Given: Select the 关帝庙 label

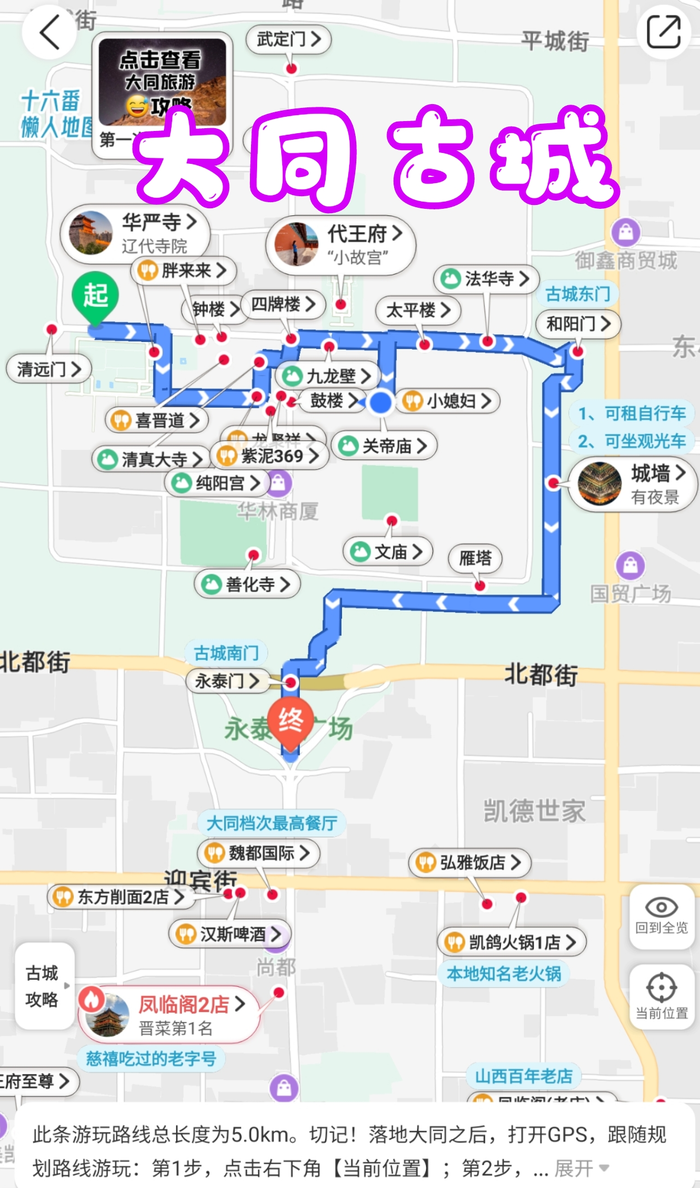Looking at the screenshot, I should click(x=384, y=445).
